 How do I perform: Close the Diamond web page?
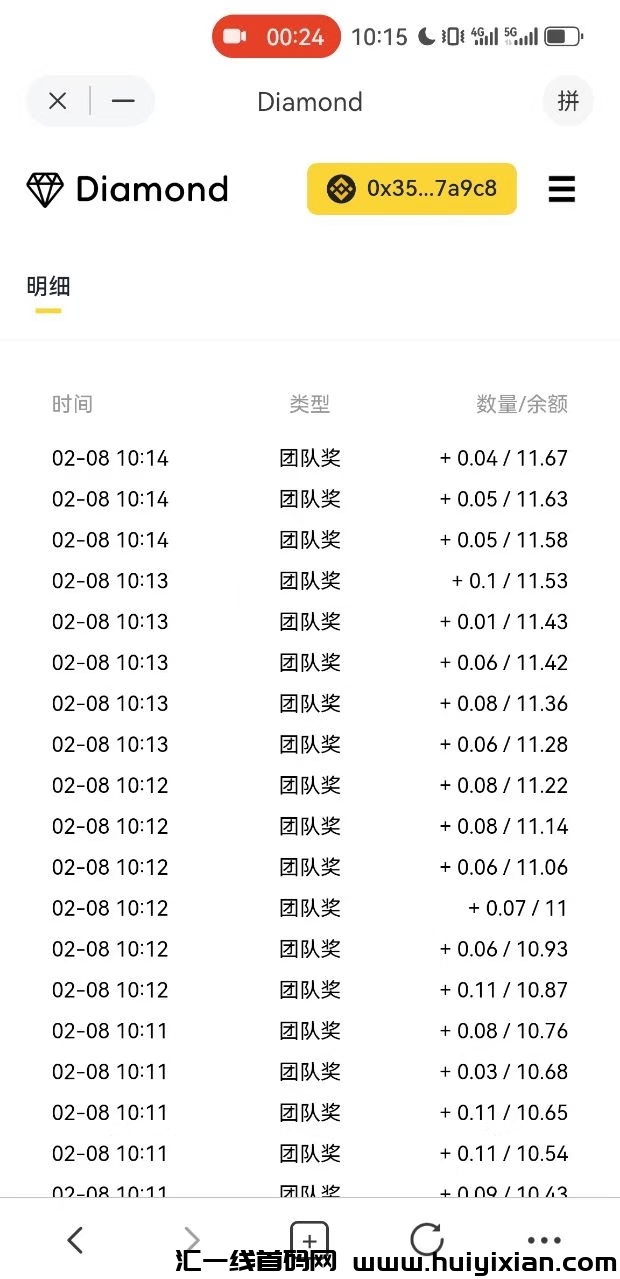click(x=58, y=101)
